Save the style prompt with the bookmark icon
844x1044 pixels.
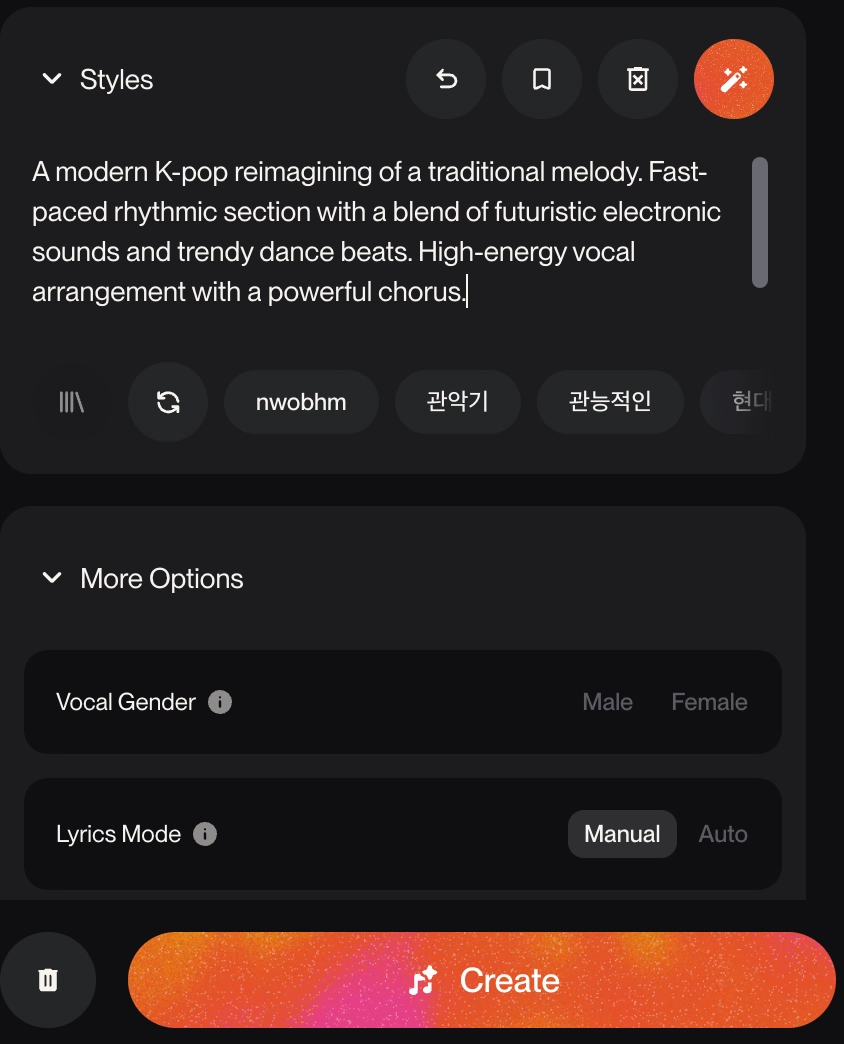[x=542, y=80]
